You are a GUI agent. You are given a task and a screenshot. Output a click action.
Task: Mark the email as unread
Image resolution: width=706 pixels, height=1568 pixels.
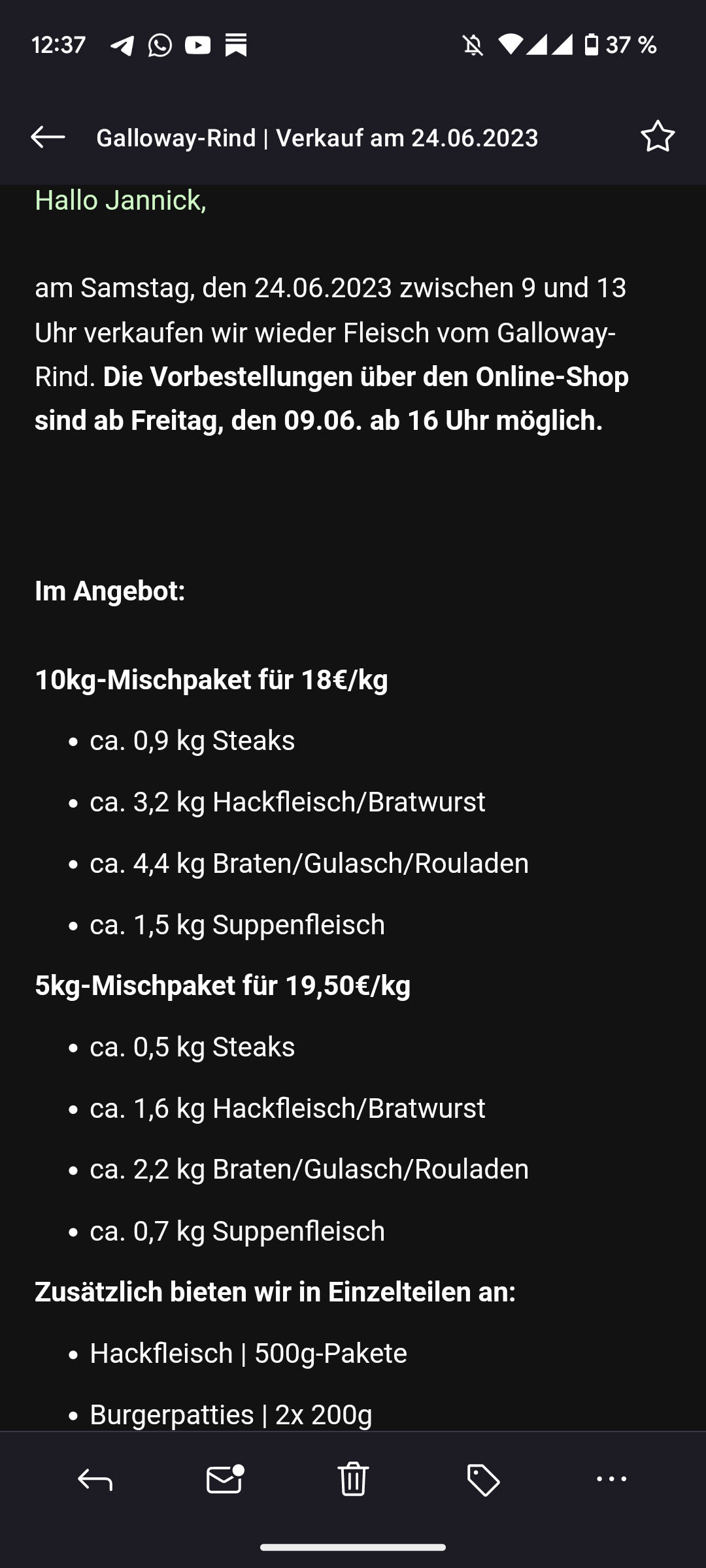click(224, 1480)
